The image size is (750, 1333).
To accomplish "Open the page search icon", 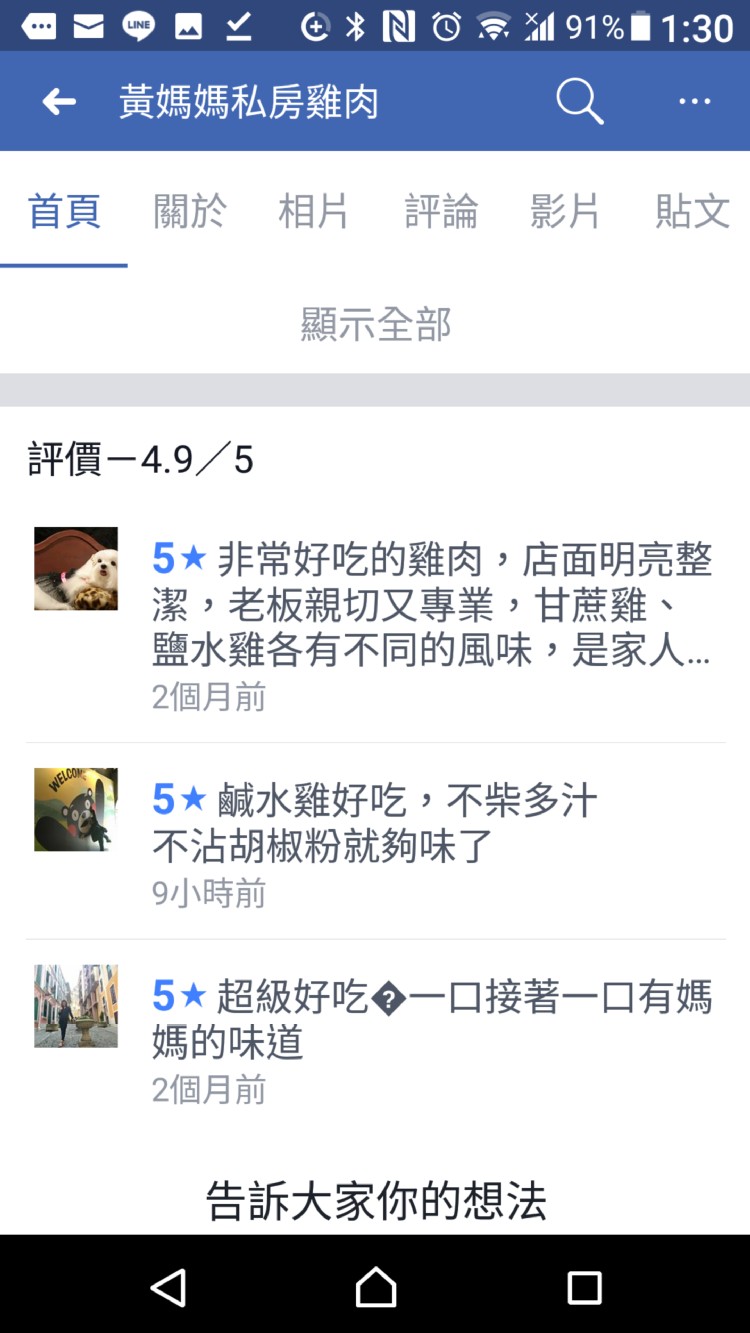I will pyautogui.click(x=579, y=102).
